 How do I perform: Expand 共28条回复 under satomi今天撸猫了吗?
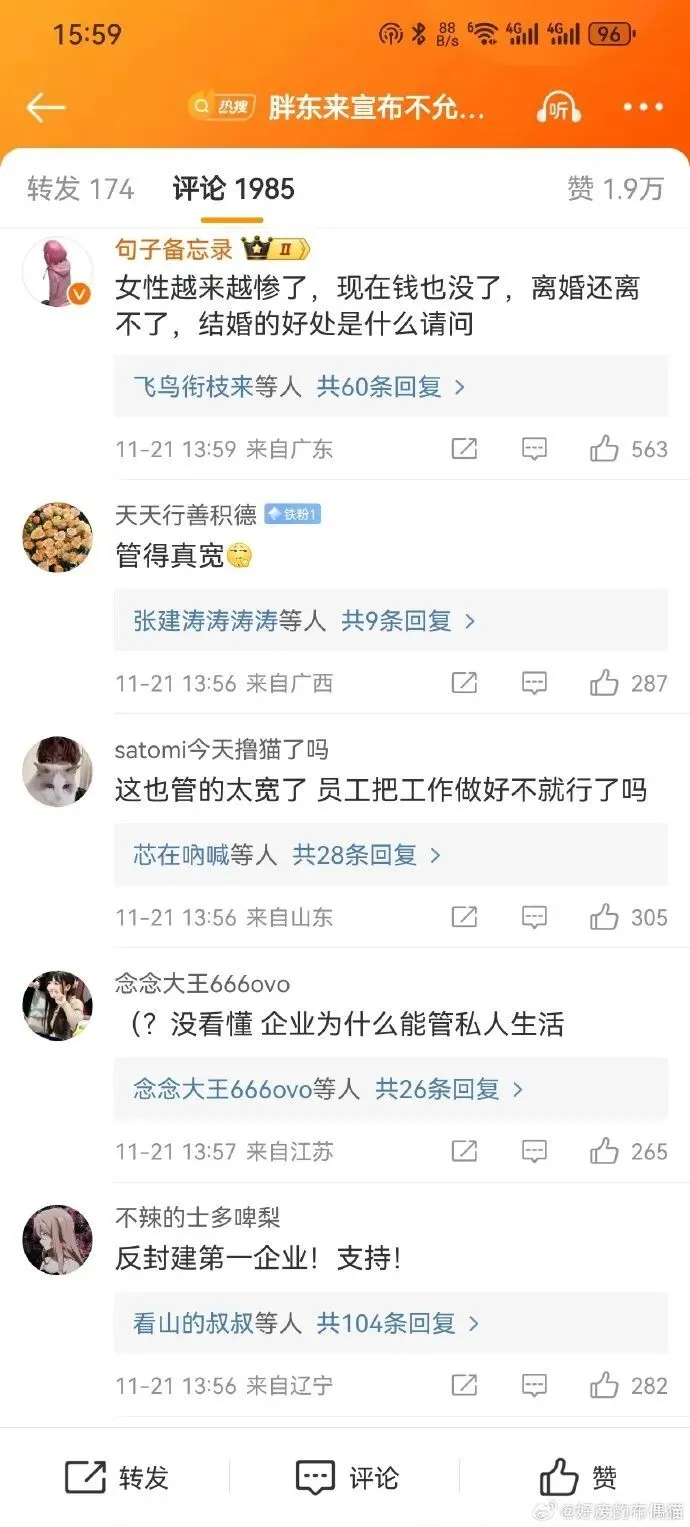coord(366,855)
